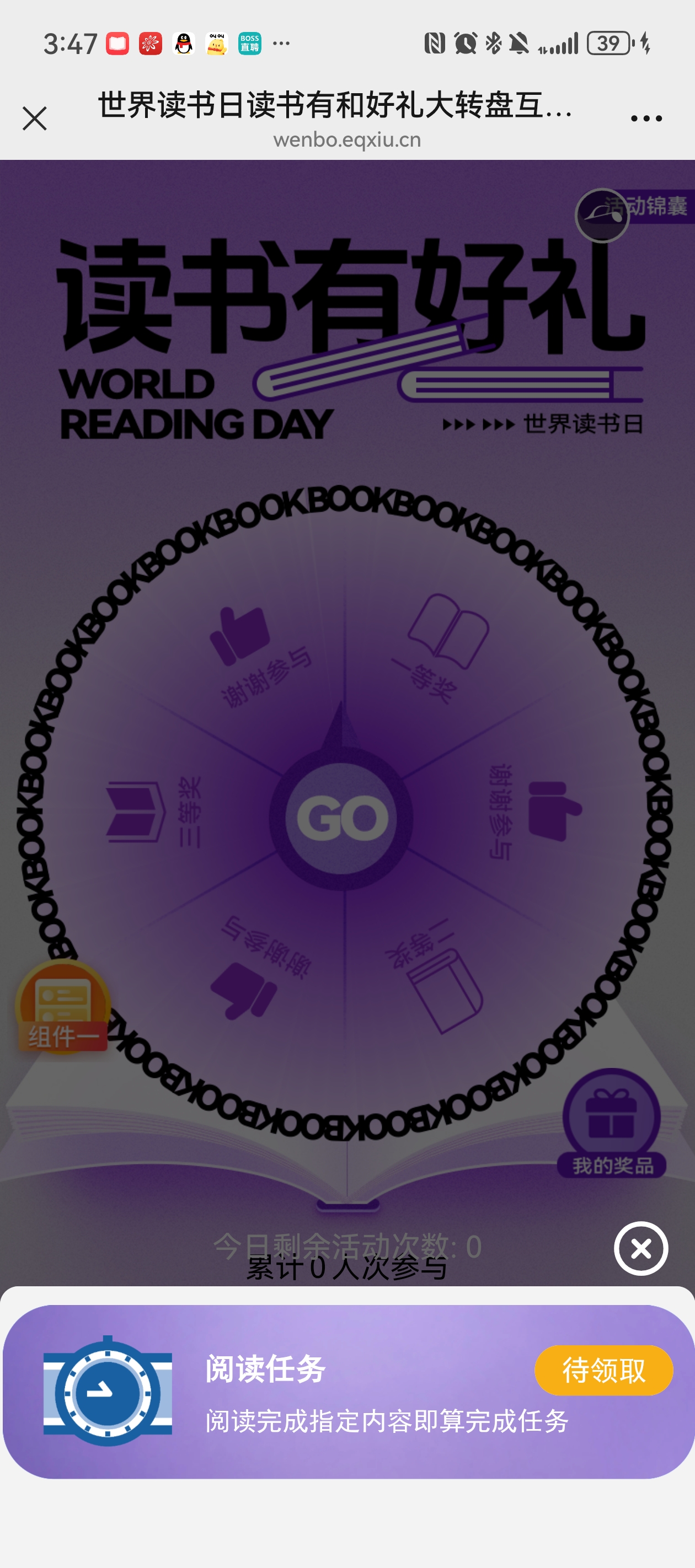Tap the 待领取 button for 阅读任务
The image size is (695, 1568).
[x=603, y=1370]
